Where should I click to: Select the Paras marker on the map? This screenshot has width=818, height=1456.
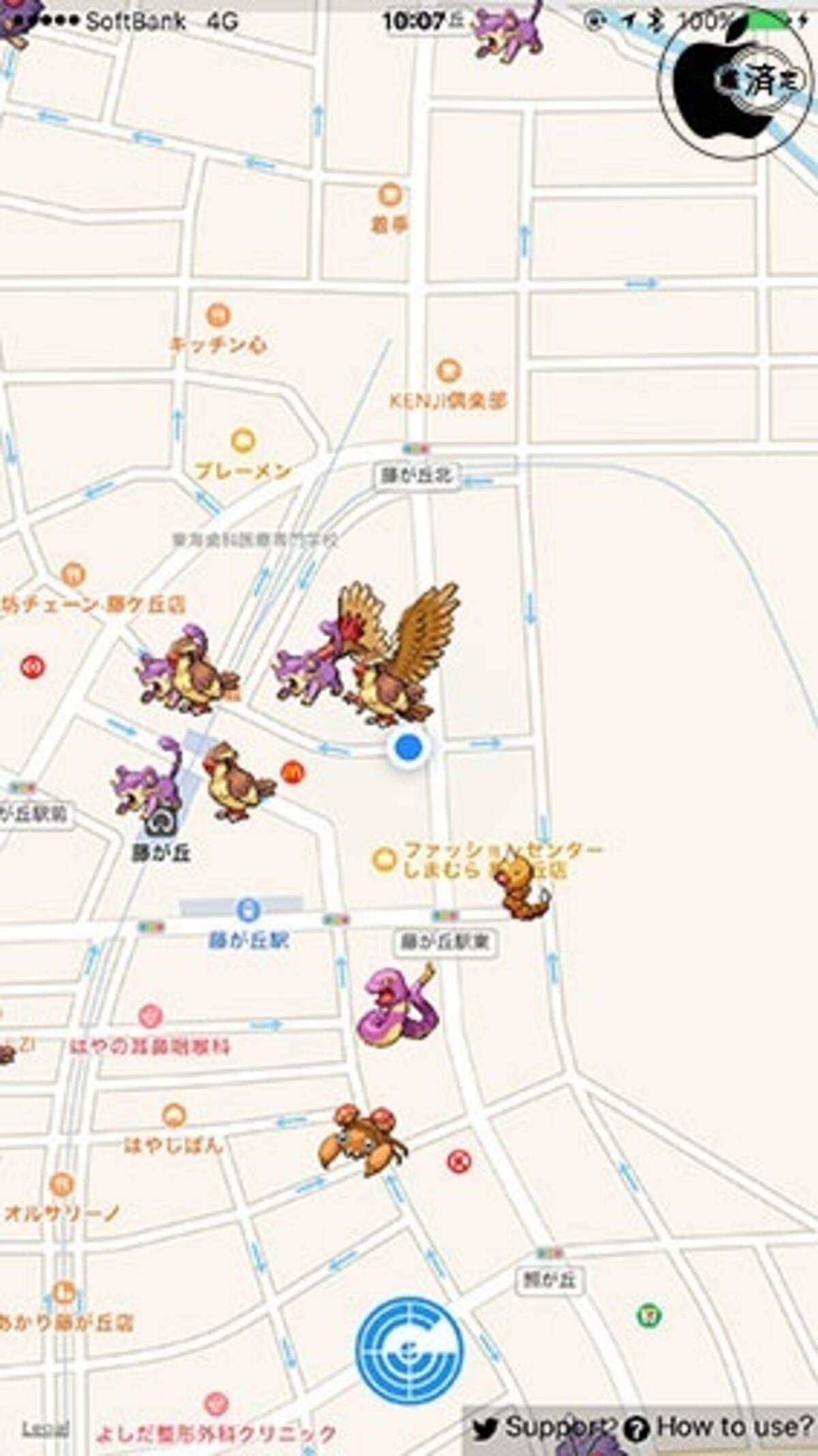pos(361,1139)
